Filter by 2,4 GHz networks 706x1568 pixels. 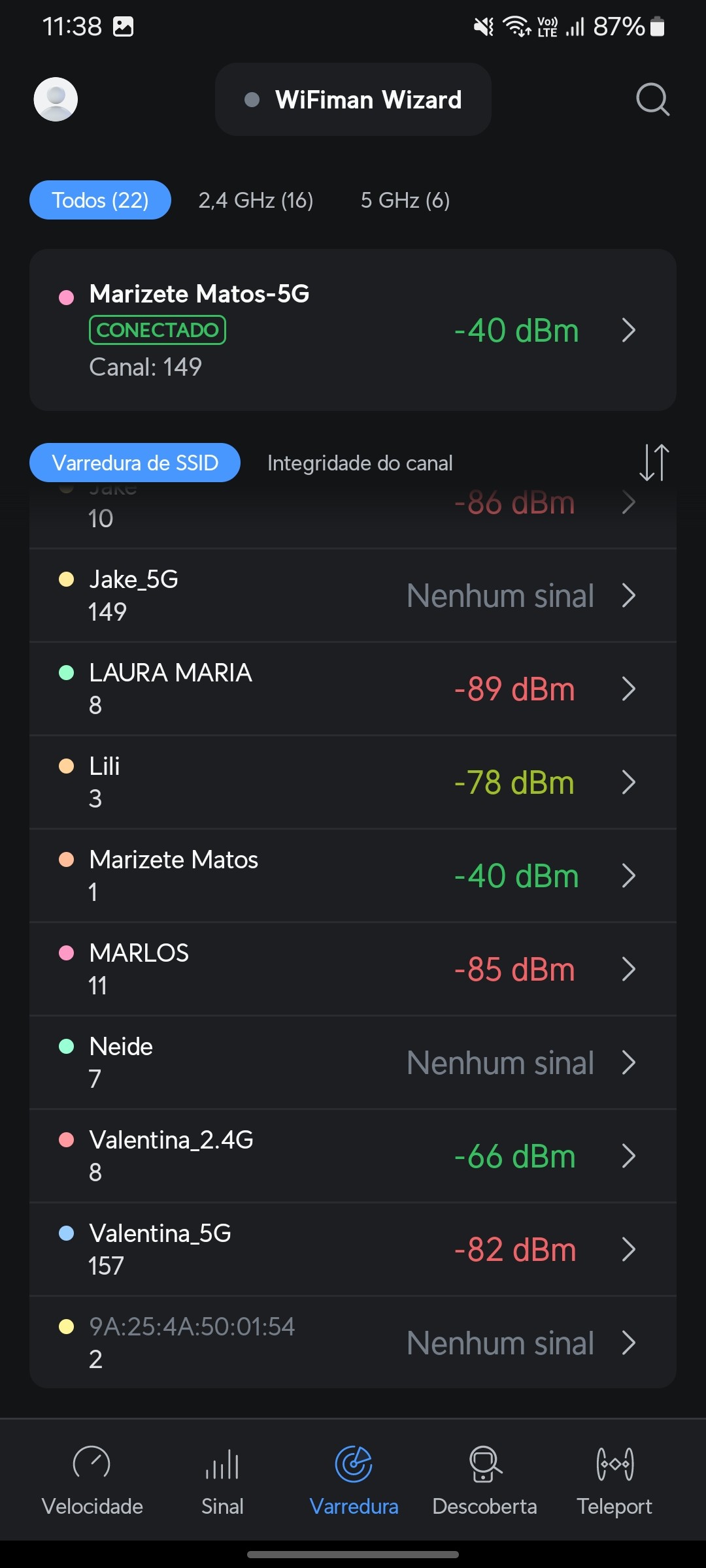coord(256,200)
